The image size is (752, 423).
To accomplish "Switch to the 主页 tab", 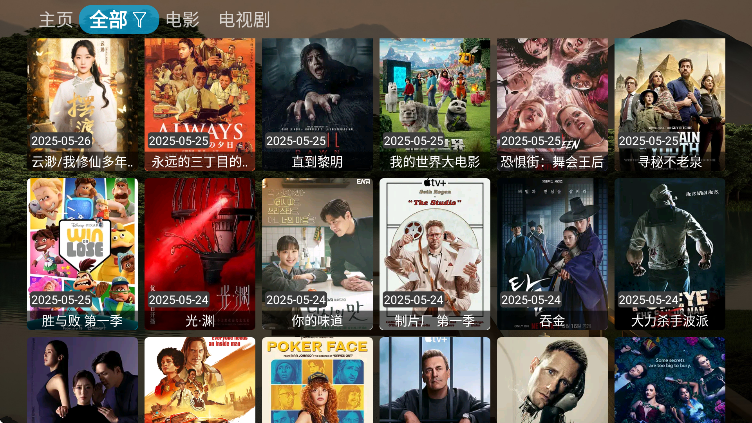I will (x=56, y=19).
